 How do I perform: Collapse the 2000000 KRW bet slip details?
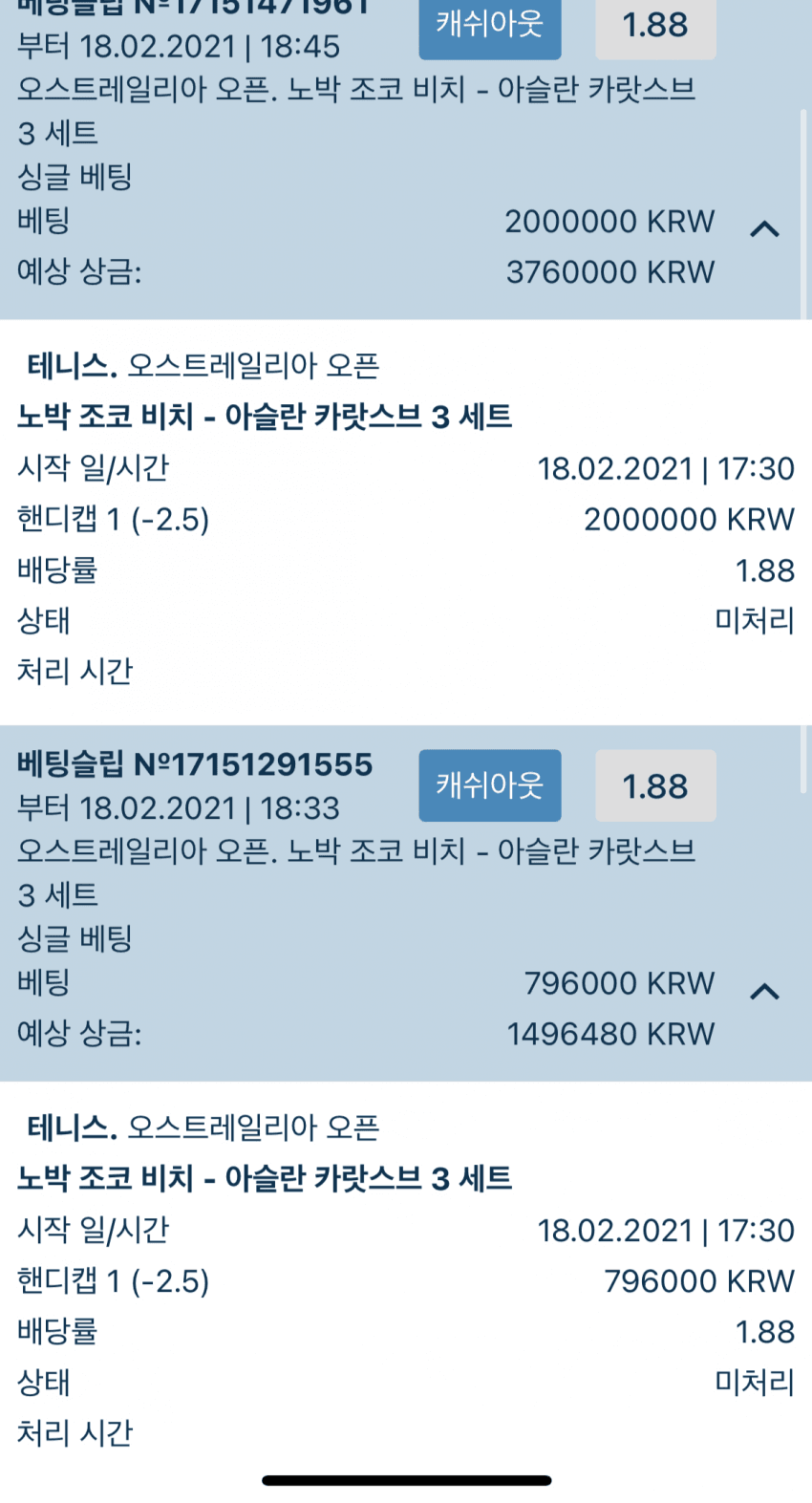(x=764, y=229)
